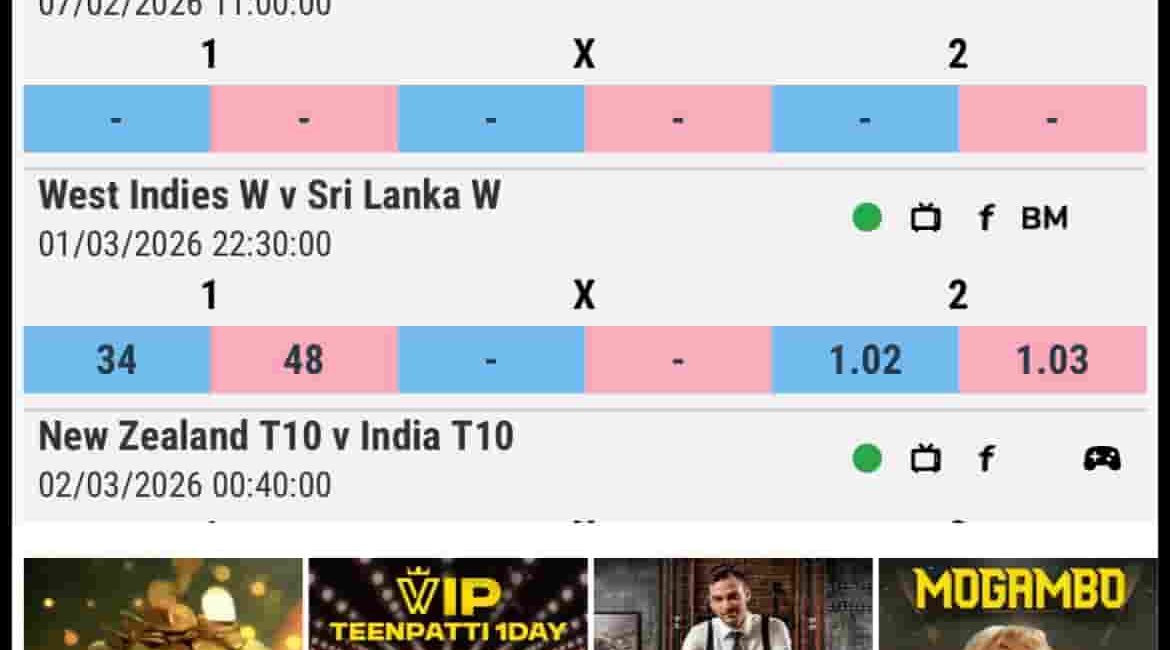Select lay odds 1.03 for Sri Lanka W
Screen dimensions: 1170x650
pos(1052,360)
